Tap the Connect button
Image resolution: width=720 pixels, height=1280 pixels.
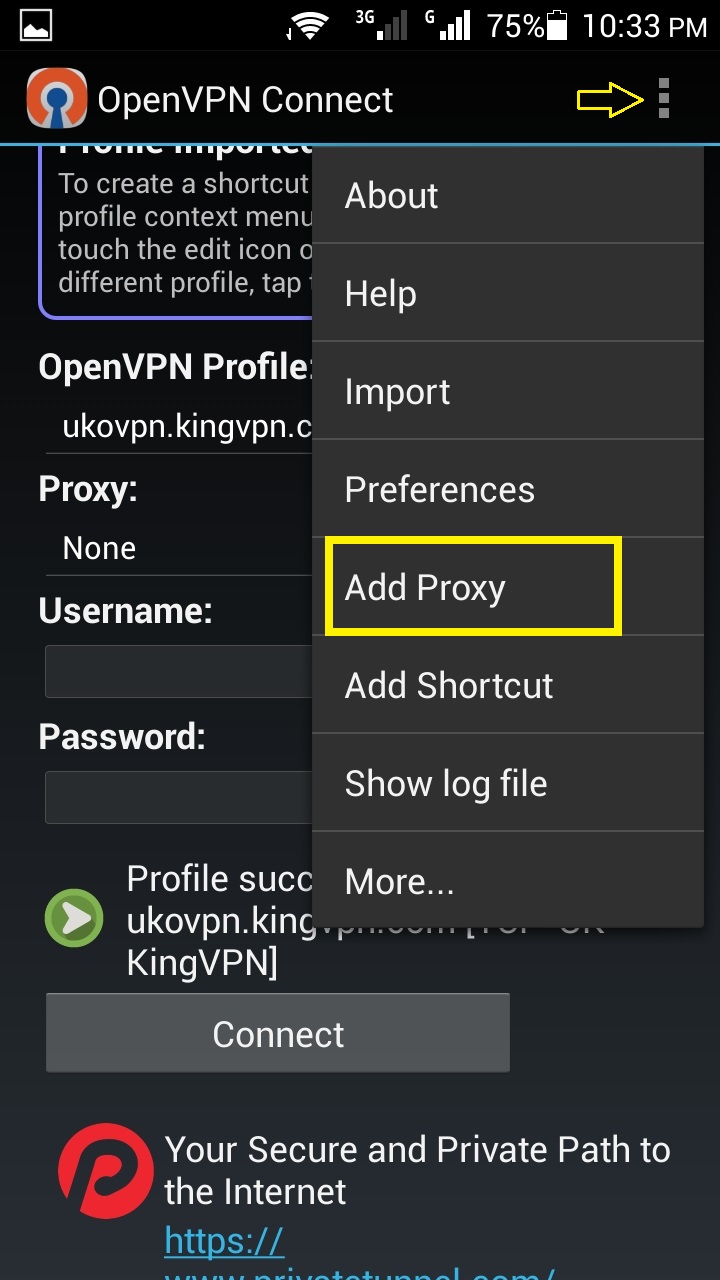pos(278,1033)
